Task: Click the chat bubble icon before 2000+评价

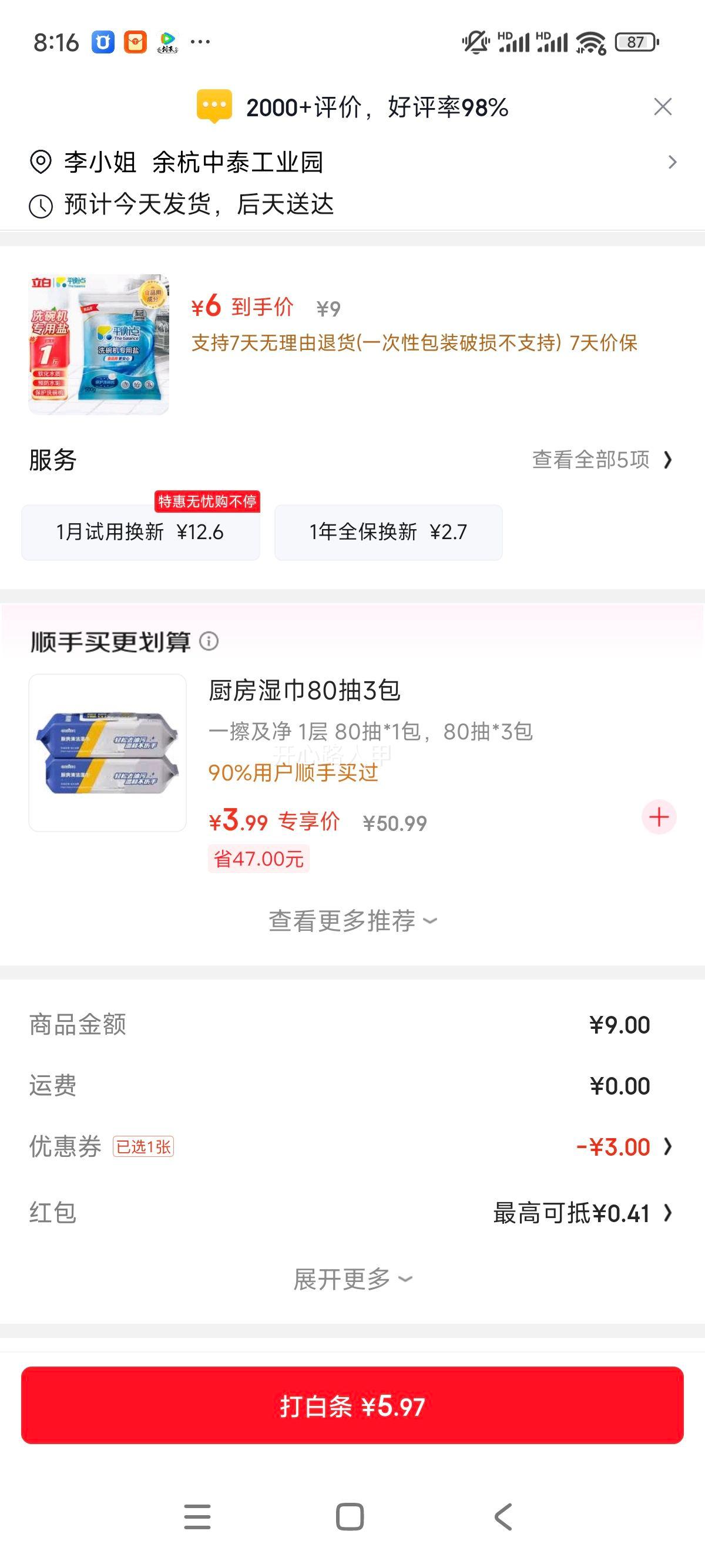Action: coord(214,106)
